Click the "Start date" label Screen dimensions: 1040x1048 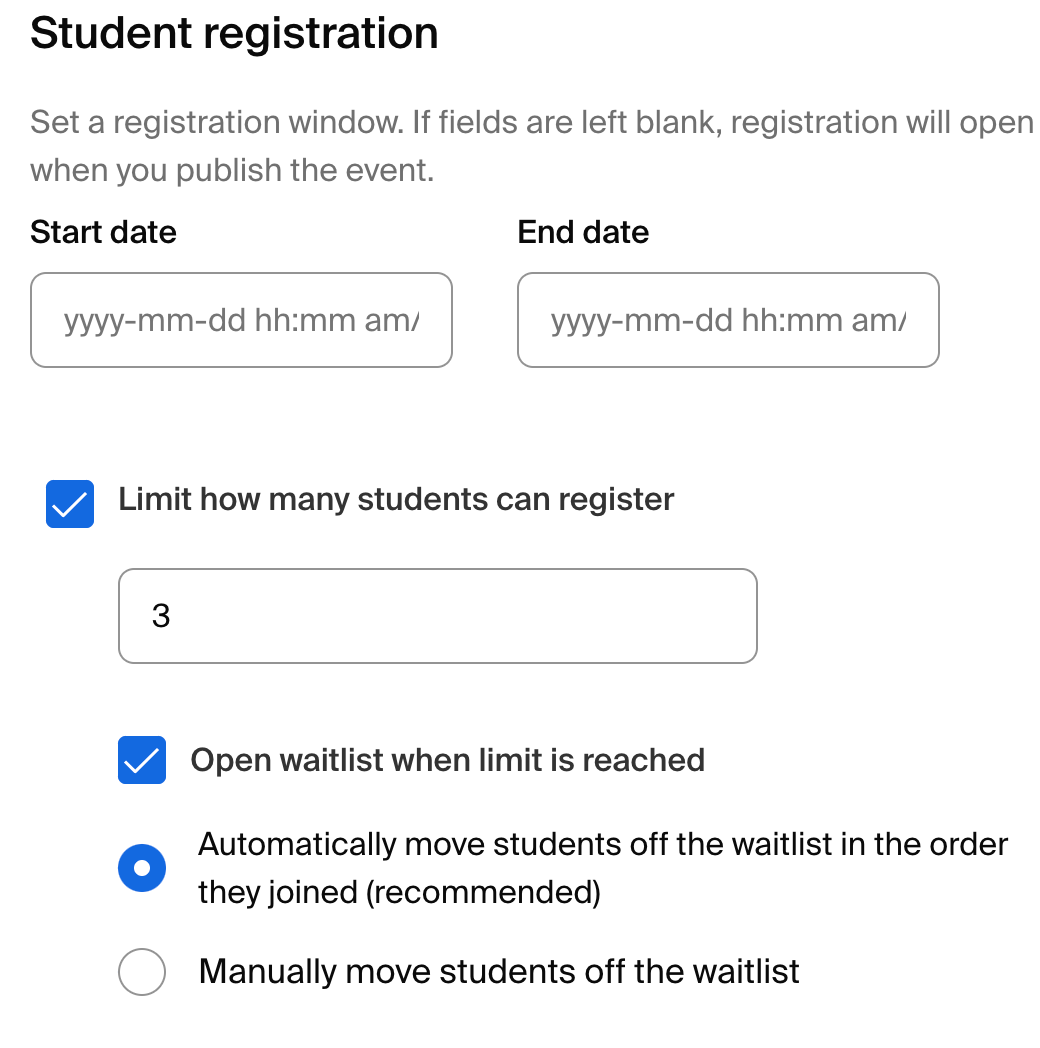103,232
